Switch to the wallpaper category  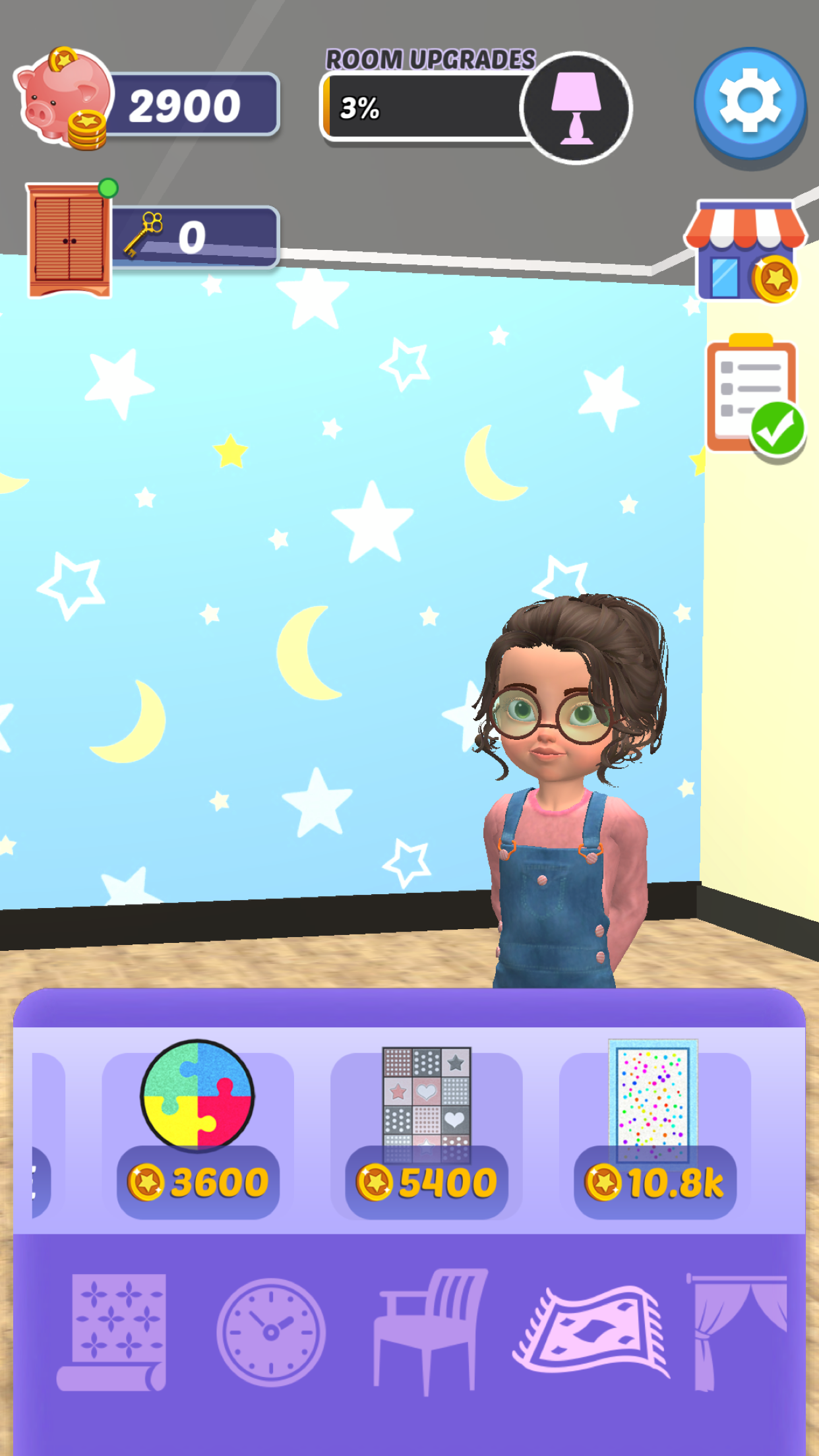pyautogui.click(x=112, y=1332)
